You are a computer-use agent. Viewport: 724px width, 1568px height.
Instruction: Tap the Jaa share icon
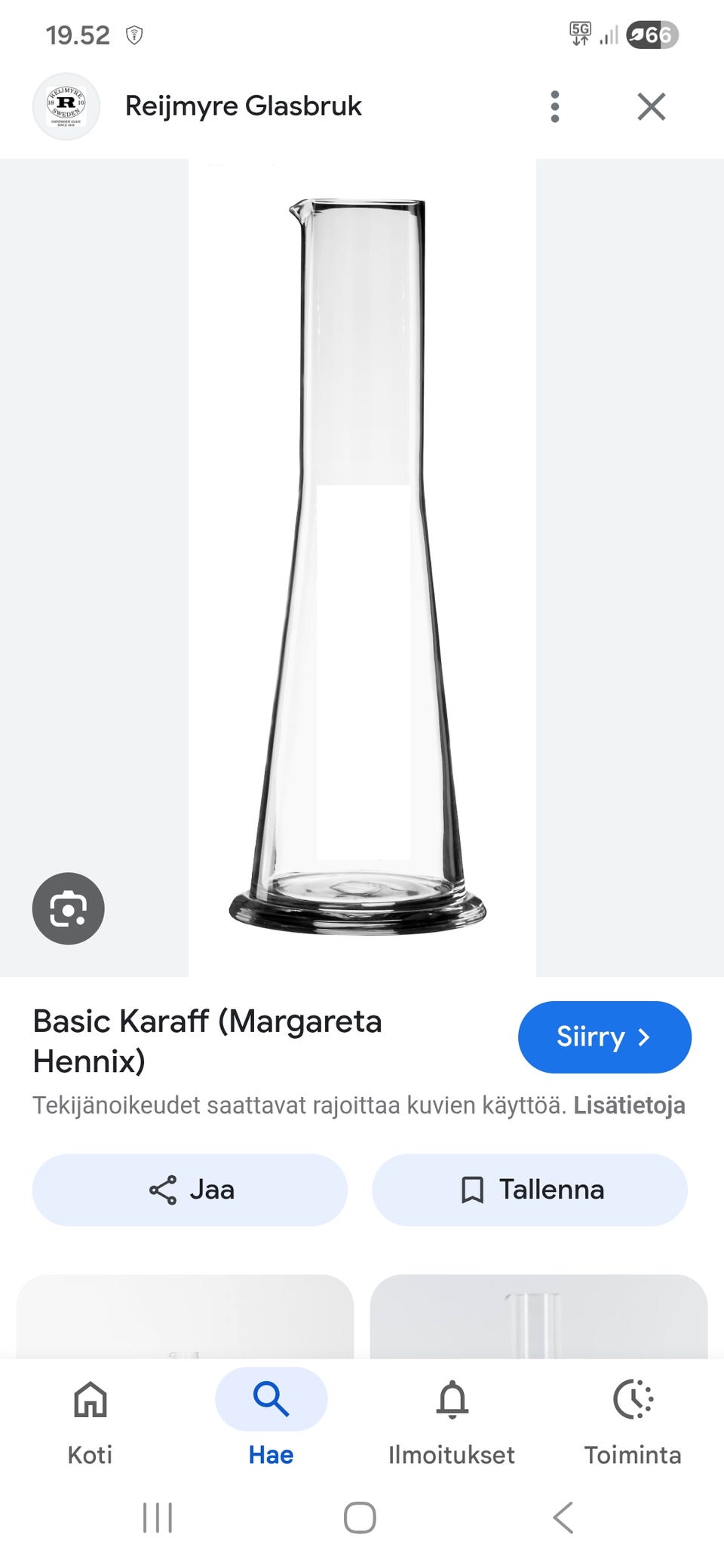[161, 1190]
